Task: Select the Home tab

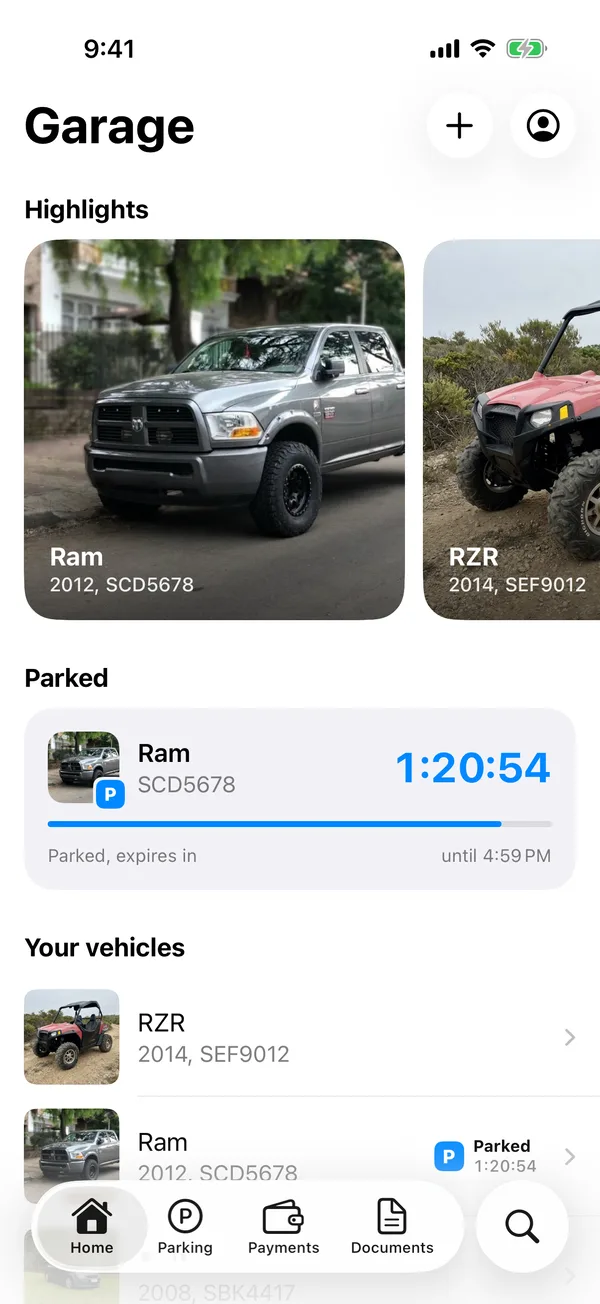Action: (92, 1227)
